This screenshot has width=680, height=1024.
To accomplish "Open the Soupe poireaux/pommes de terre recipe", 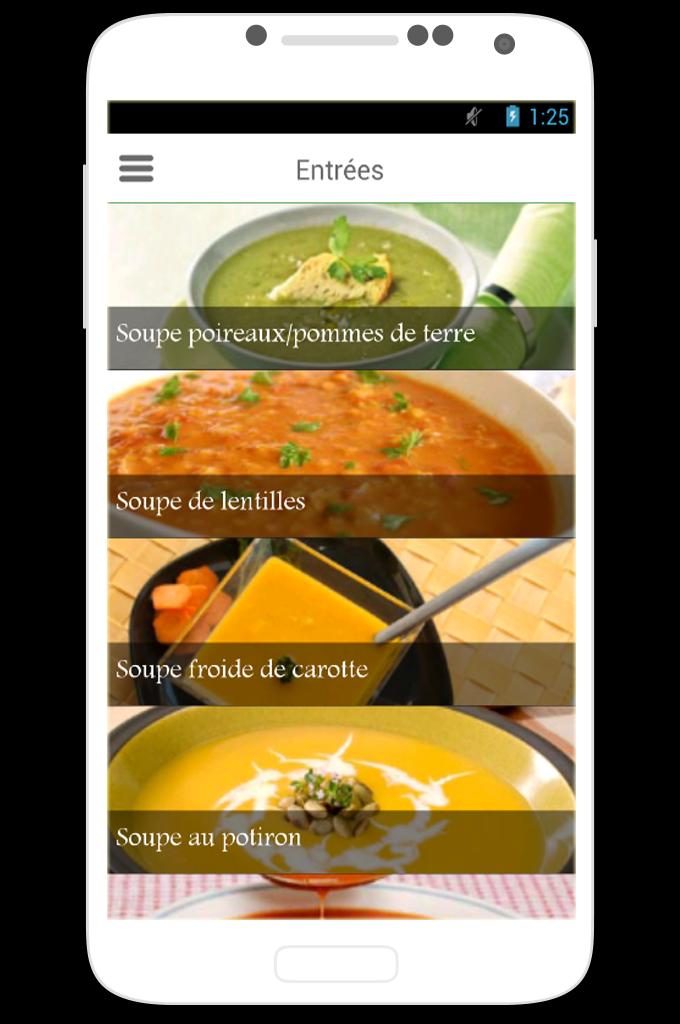I will pyautogui.click(x=341, y=287).
